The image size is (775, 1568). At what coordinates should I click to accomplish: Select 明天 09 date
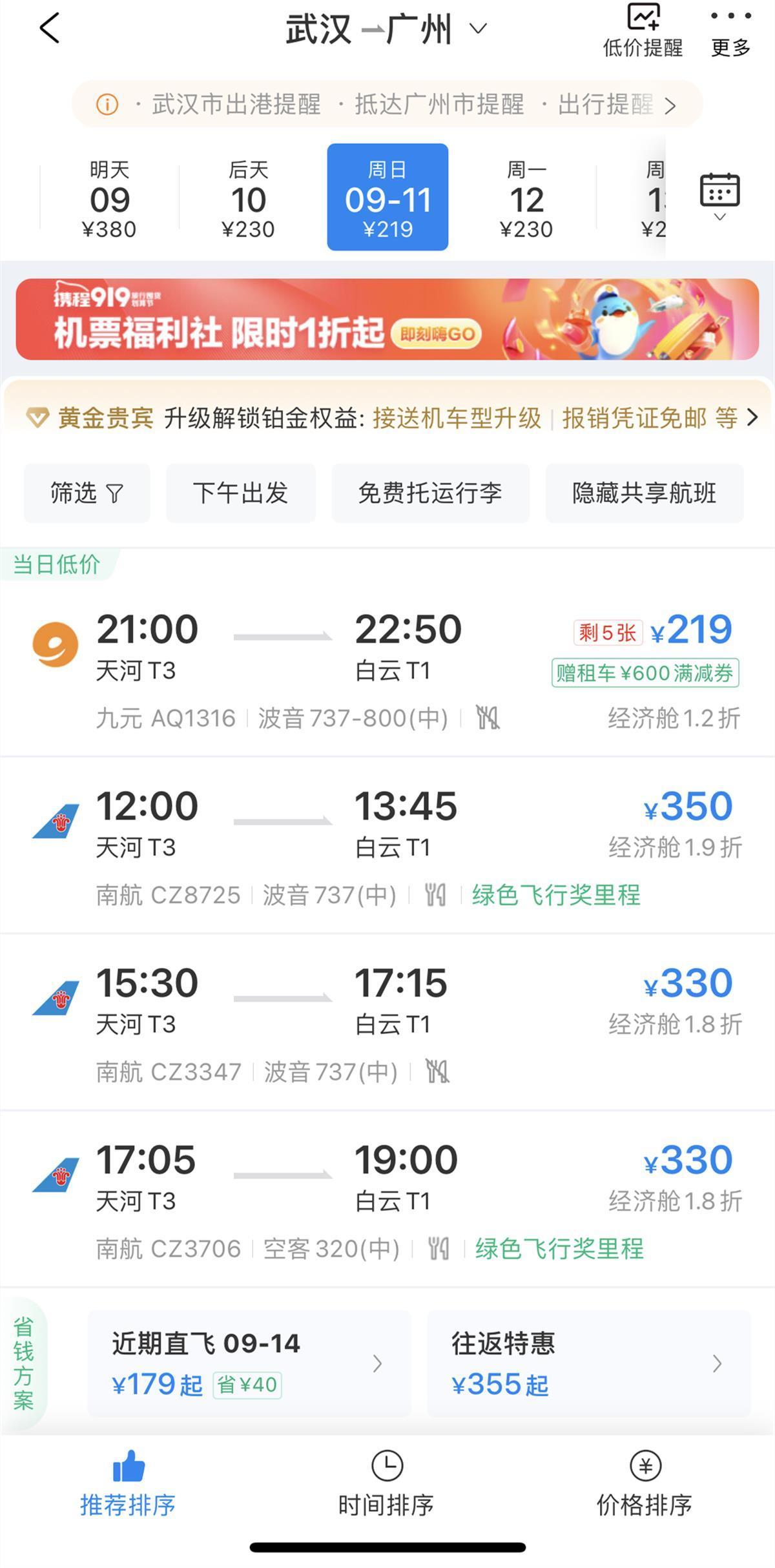(109, 198)
